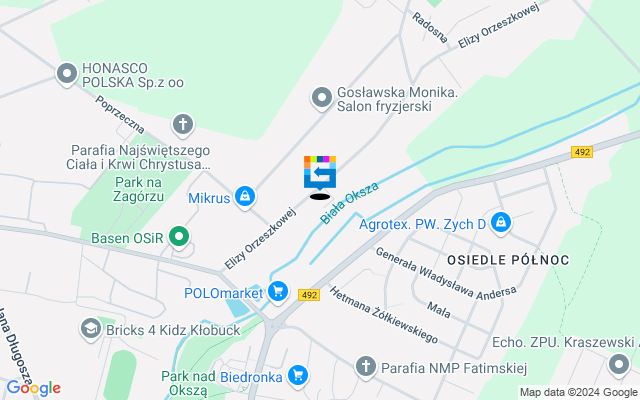Open the Google logo link
Image resolution: width=640 pixels, height=400 pixels.
[x=33, y=388]
